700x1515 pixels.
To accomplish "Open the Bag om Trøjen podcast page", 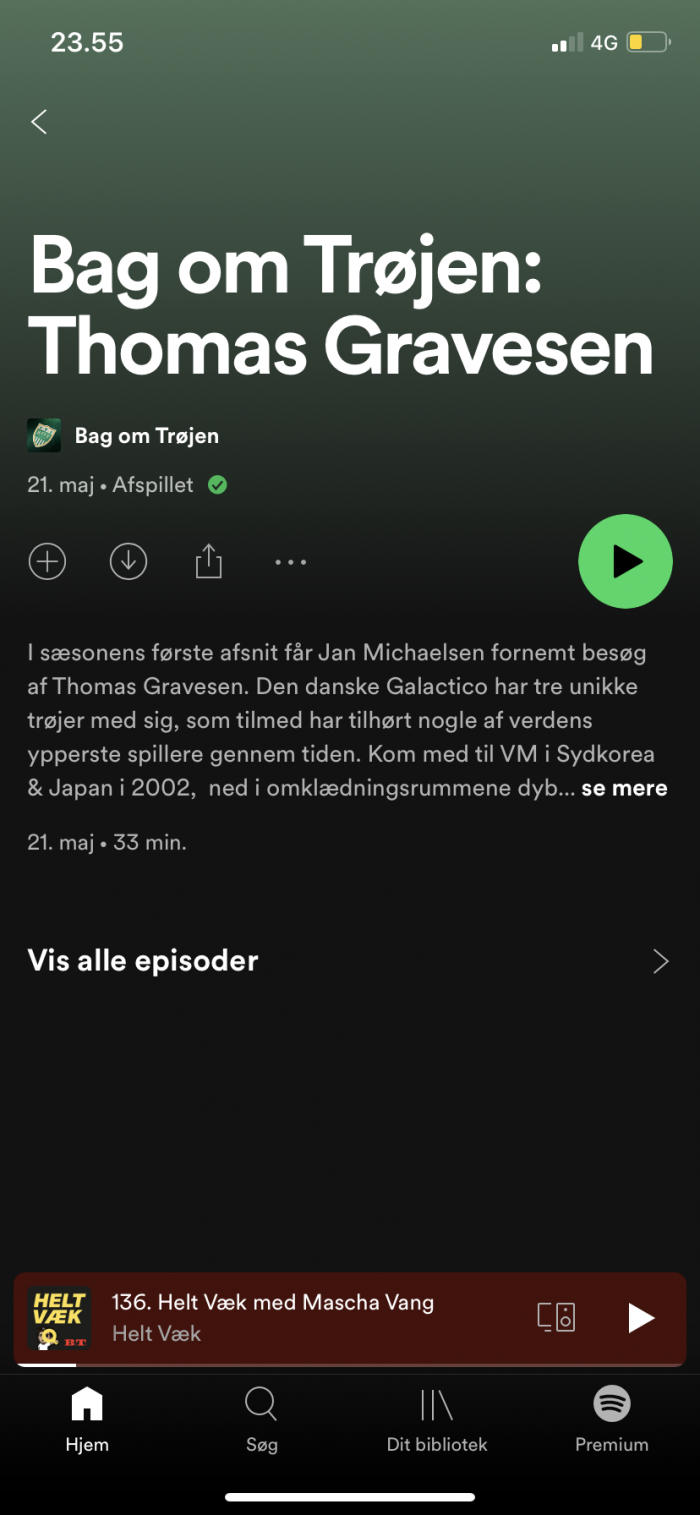I will click(x=146, y=436).
